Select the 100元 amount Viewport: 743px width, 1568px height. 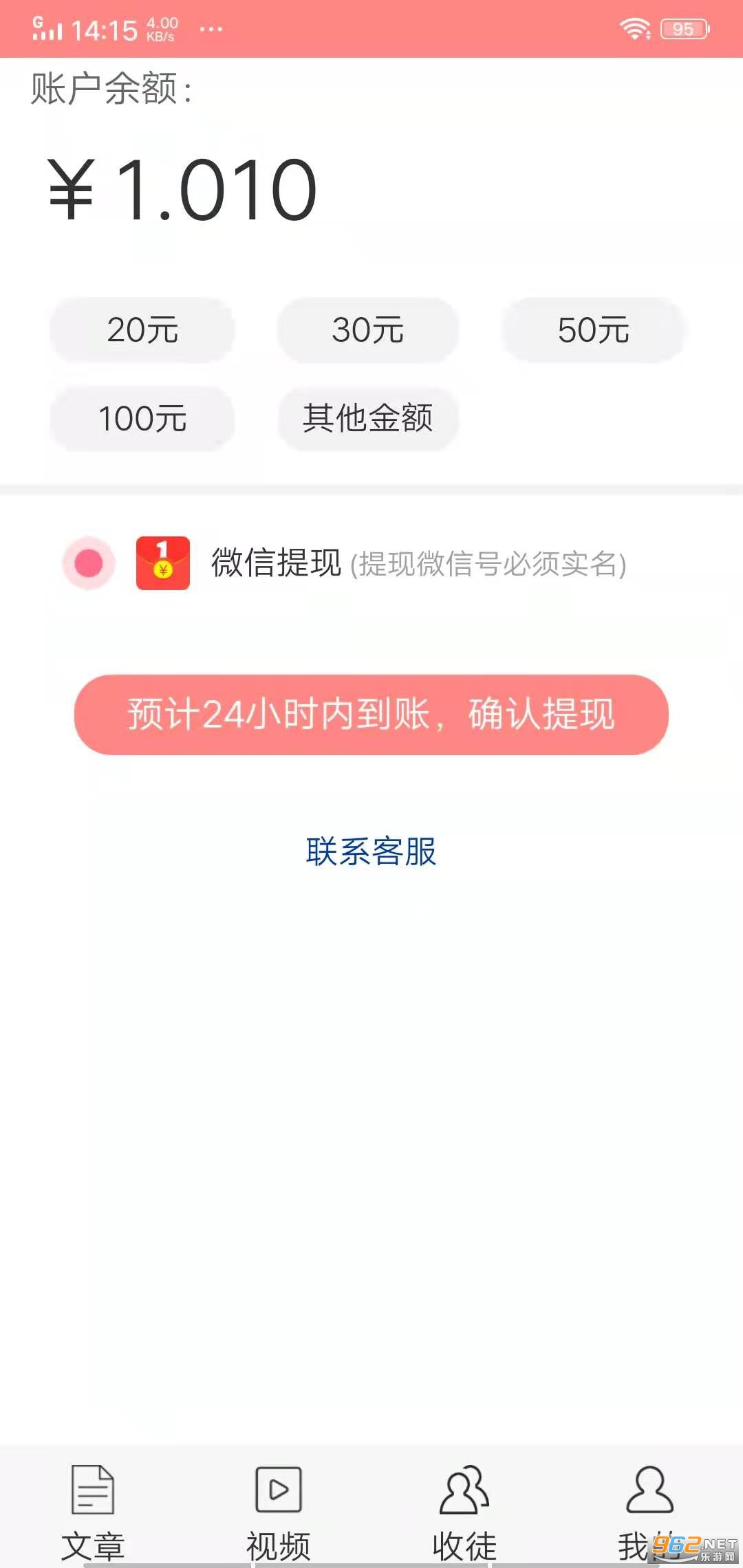[x=142, y=418]
